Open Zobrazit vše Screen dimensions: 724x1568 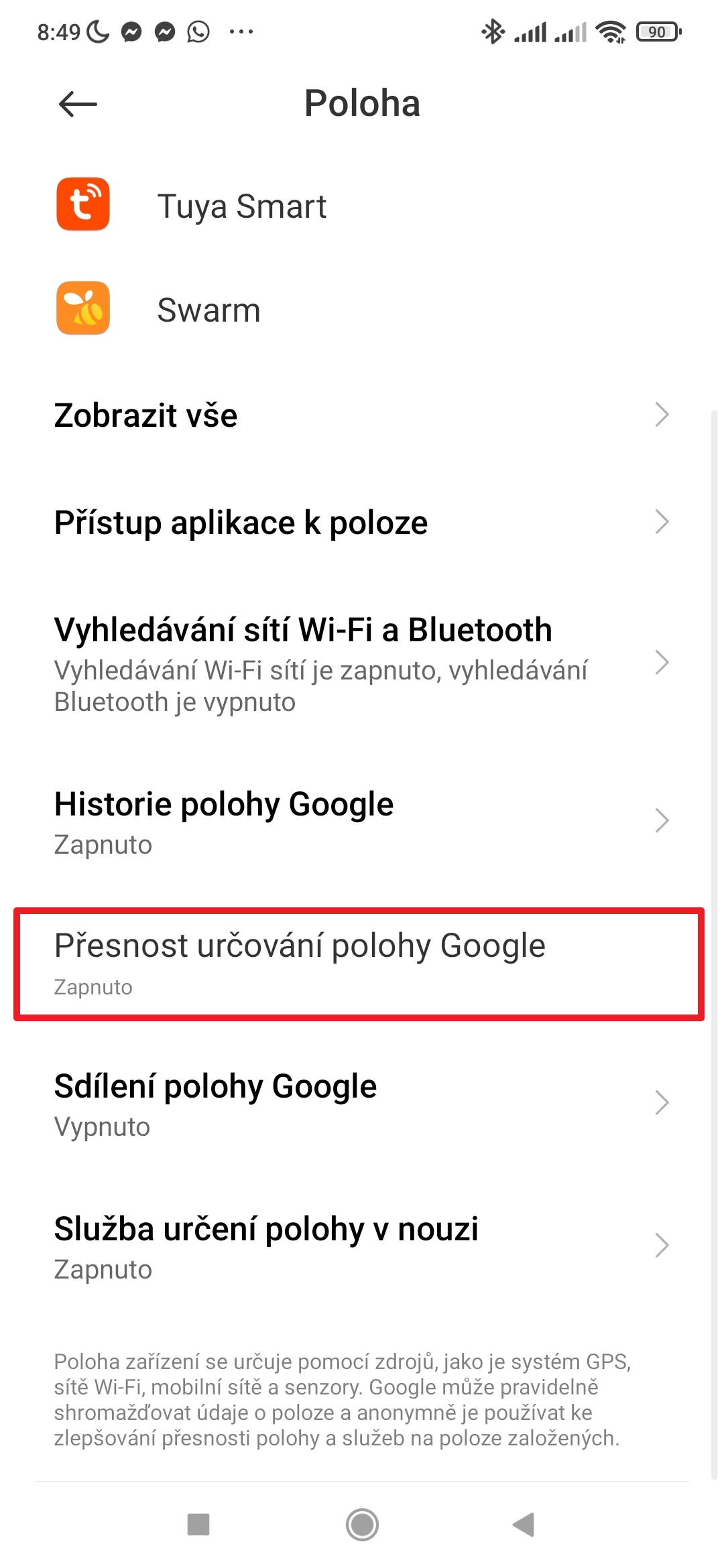[x=362, y=415]
